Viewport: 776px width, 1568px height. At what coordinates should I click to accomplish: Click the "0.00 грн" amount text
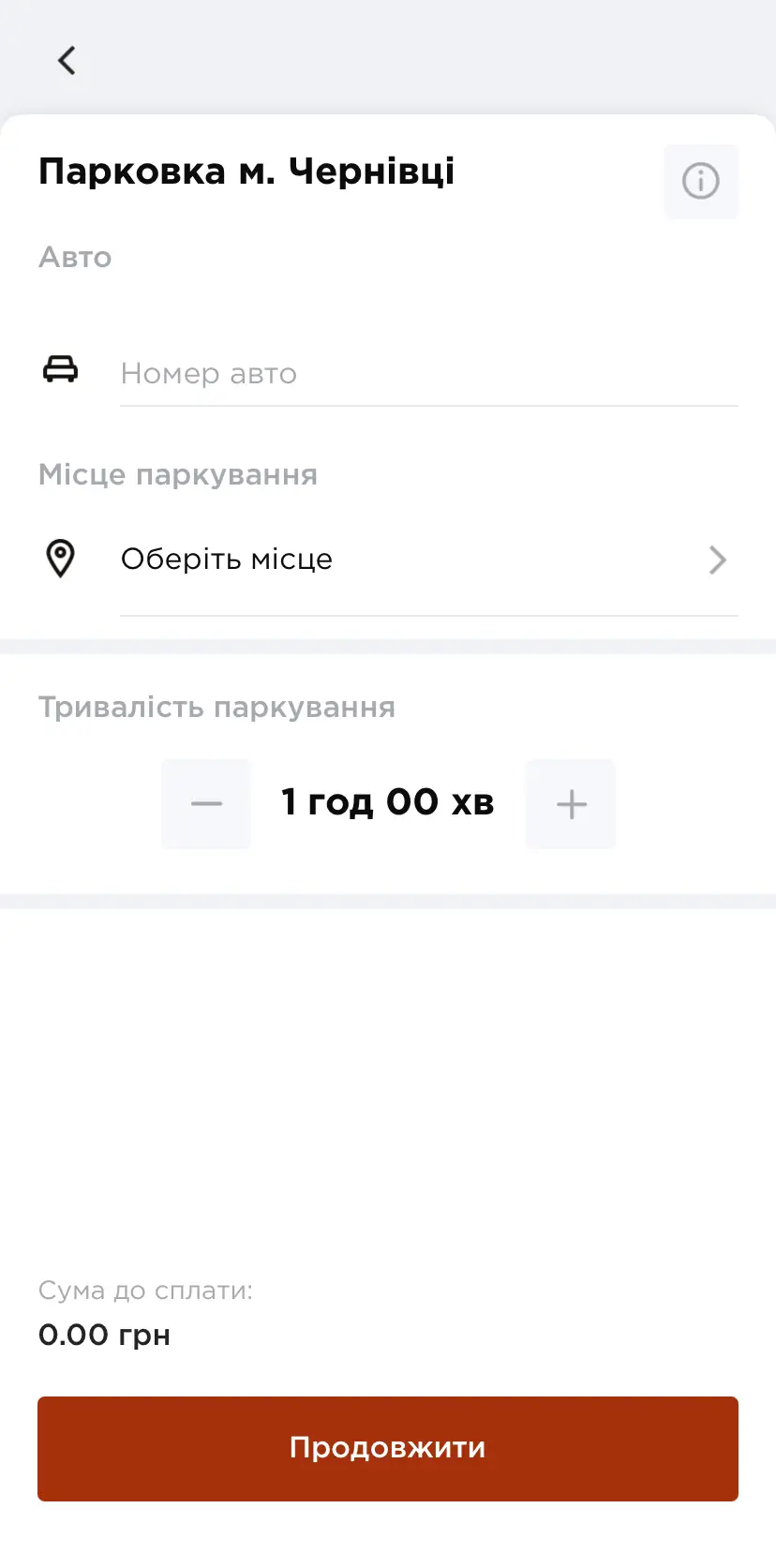[105, 1335]
